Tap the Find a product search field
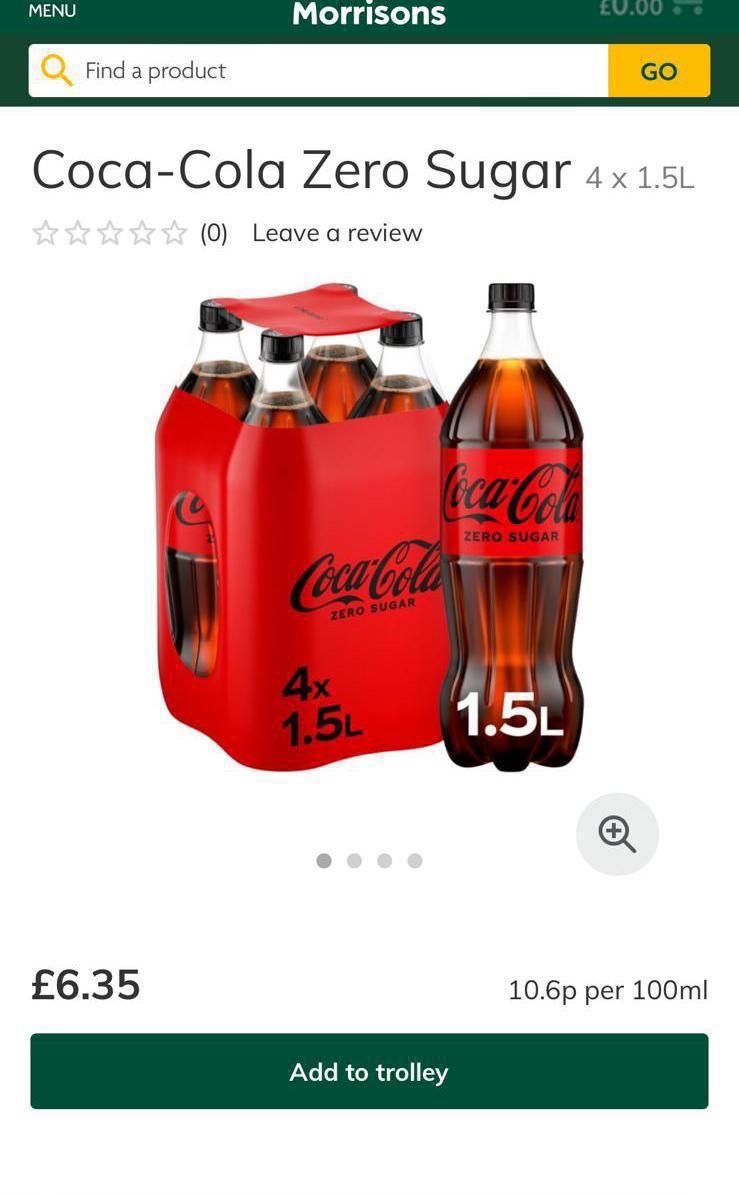 [320, 70]
